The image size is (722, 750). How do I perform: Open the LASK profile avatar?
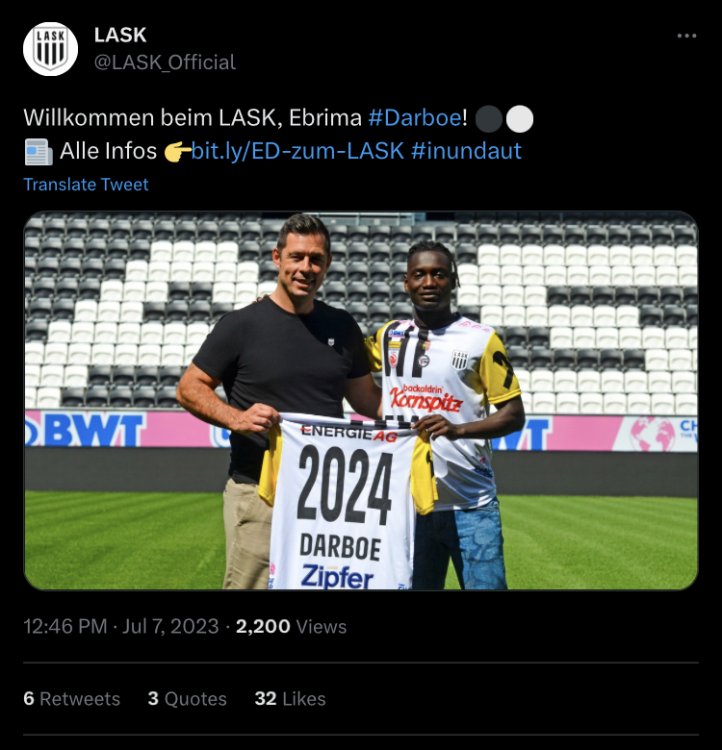pyautogui.click(x=50, y=49)
